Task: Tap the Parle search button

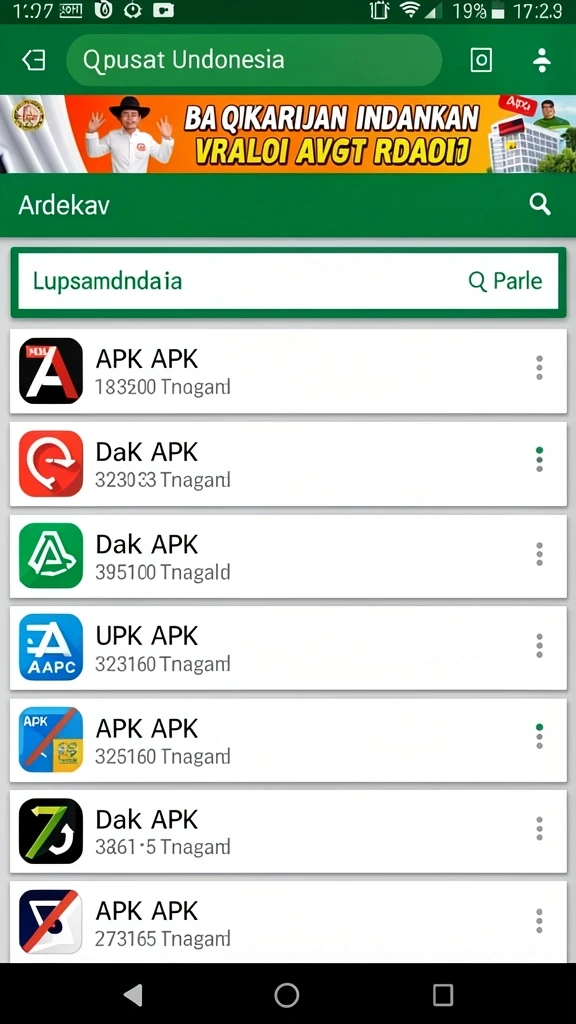Action: (506, 281)
